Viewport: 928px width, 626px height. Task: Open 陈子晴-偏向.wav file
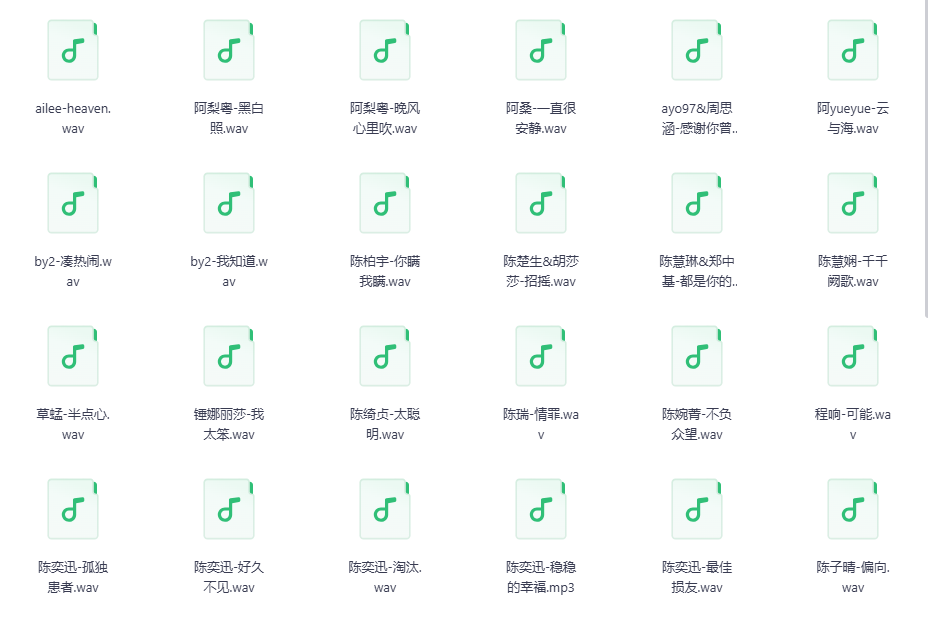click(853, 509)
